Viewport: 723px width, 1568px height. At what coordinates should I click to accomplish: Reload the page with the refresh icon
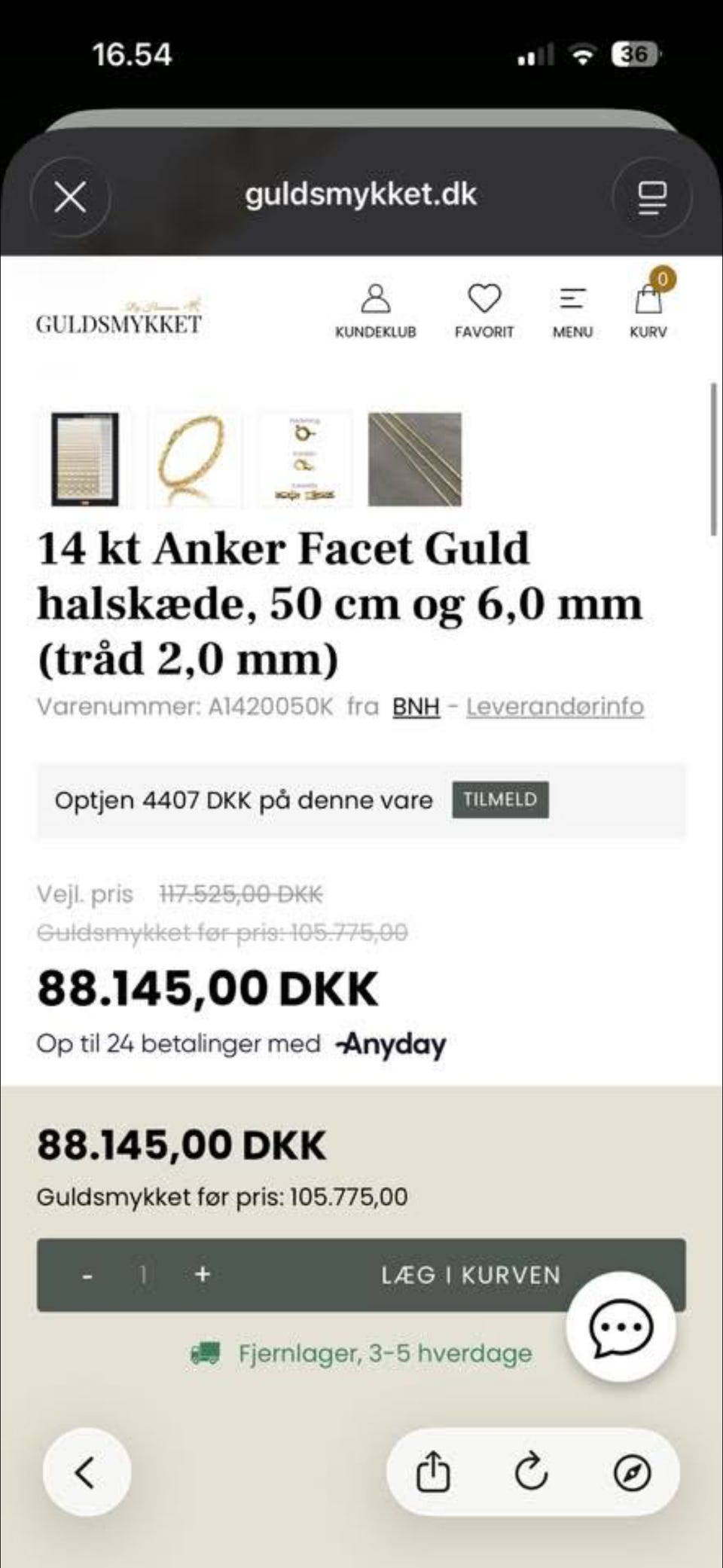[532, 1471]
